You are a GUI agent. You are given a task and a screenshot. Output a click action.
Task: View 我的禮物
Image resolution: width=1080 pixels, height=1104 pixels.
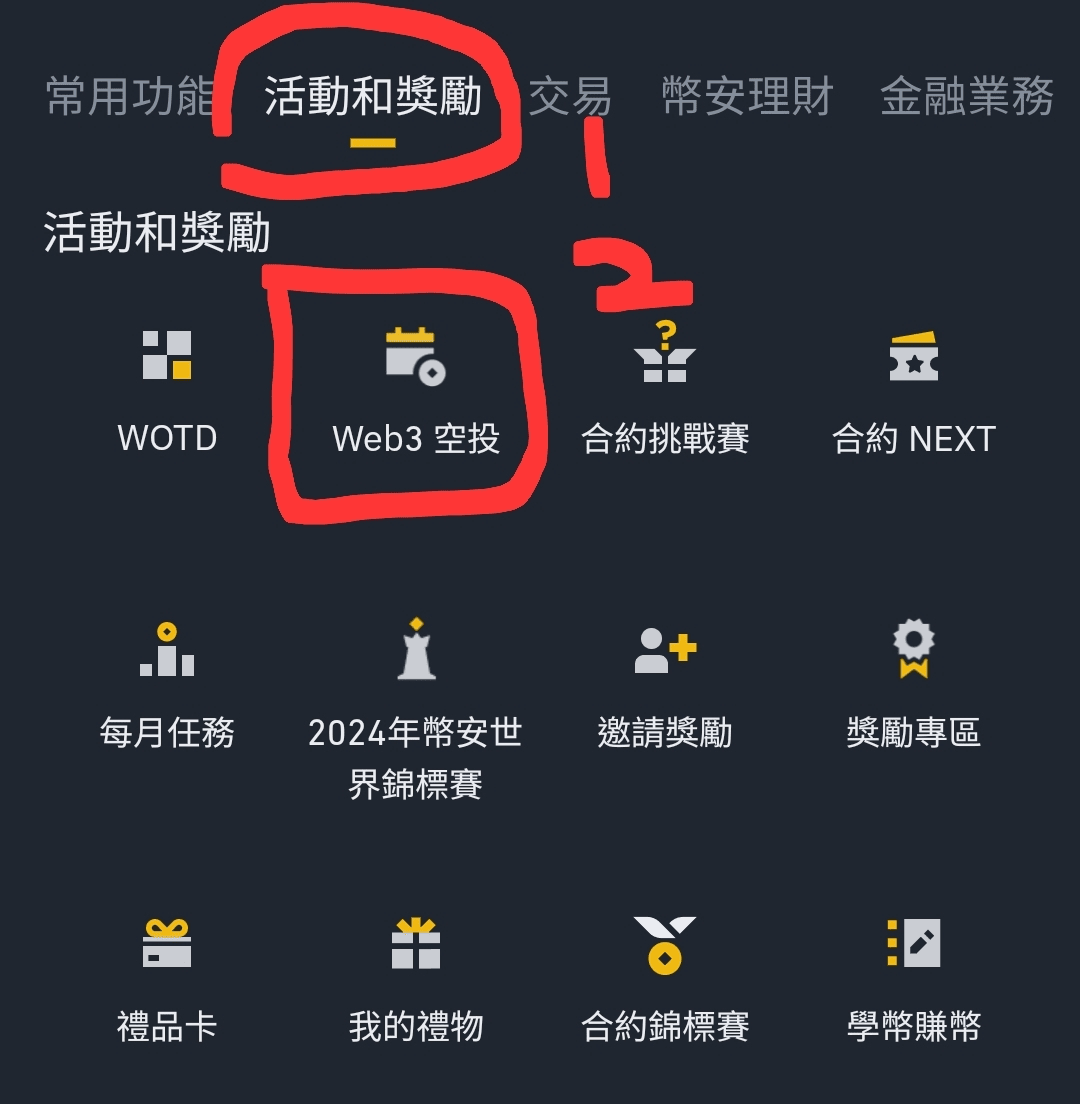(416, 980)
